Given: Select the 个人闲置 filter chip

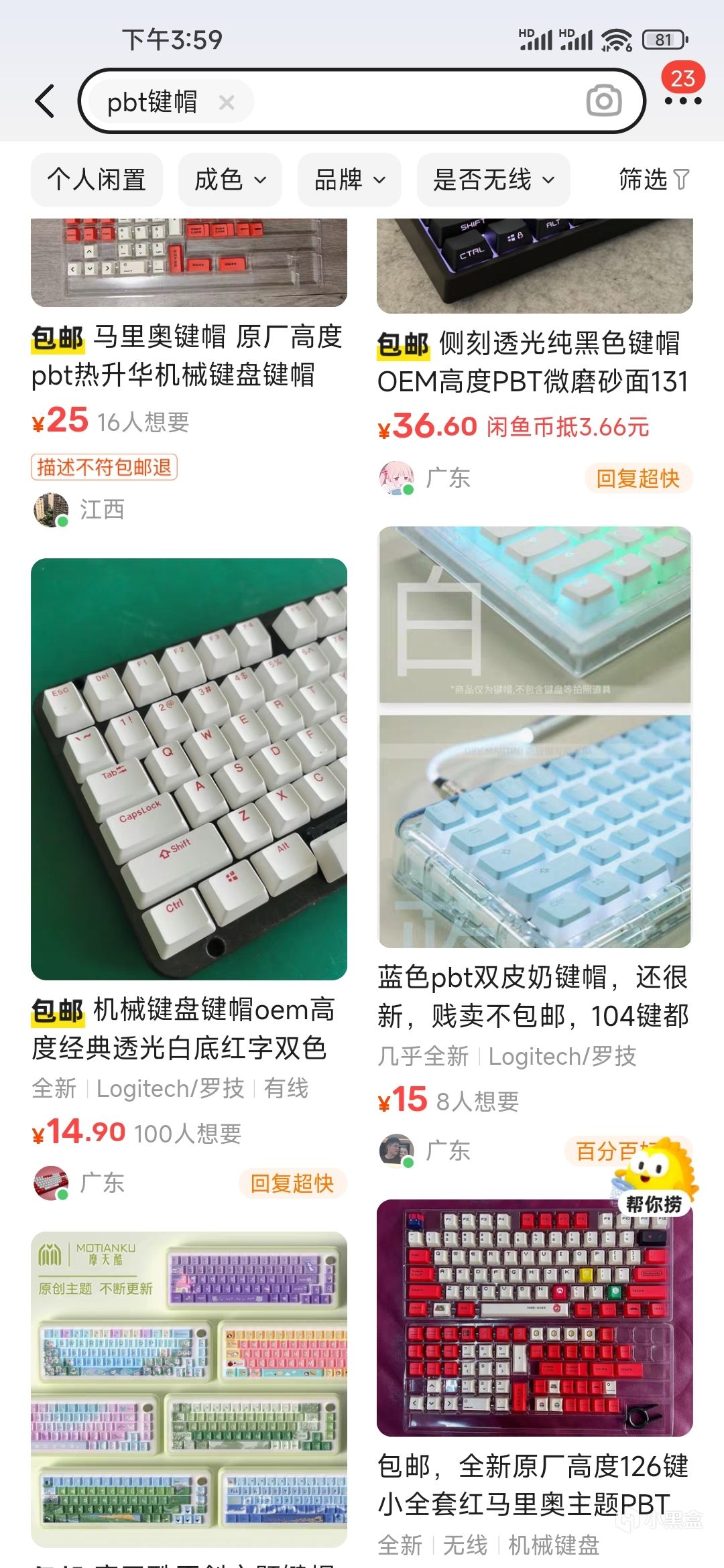Looking at the screenshot, I should click(97, 180).
